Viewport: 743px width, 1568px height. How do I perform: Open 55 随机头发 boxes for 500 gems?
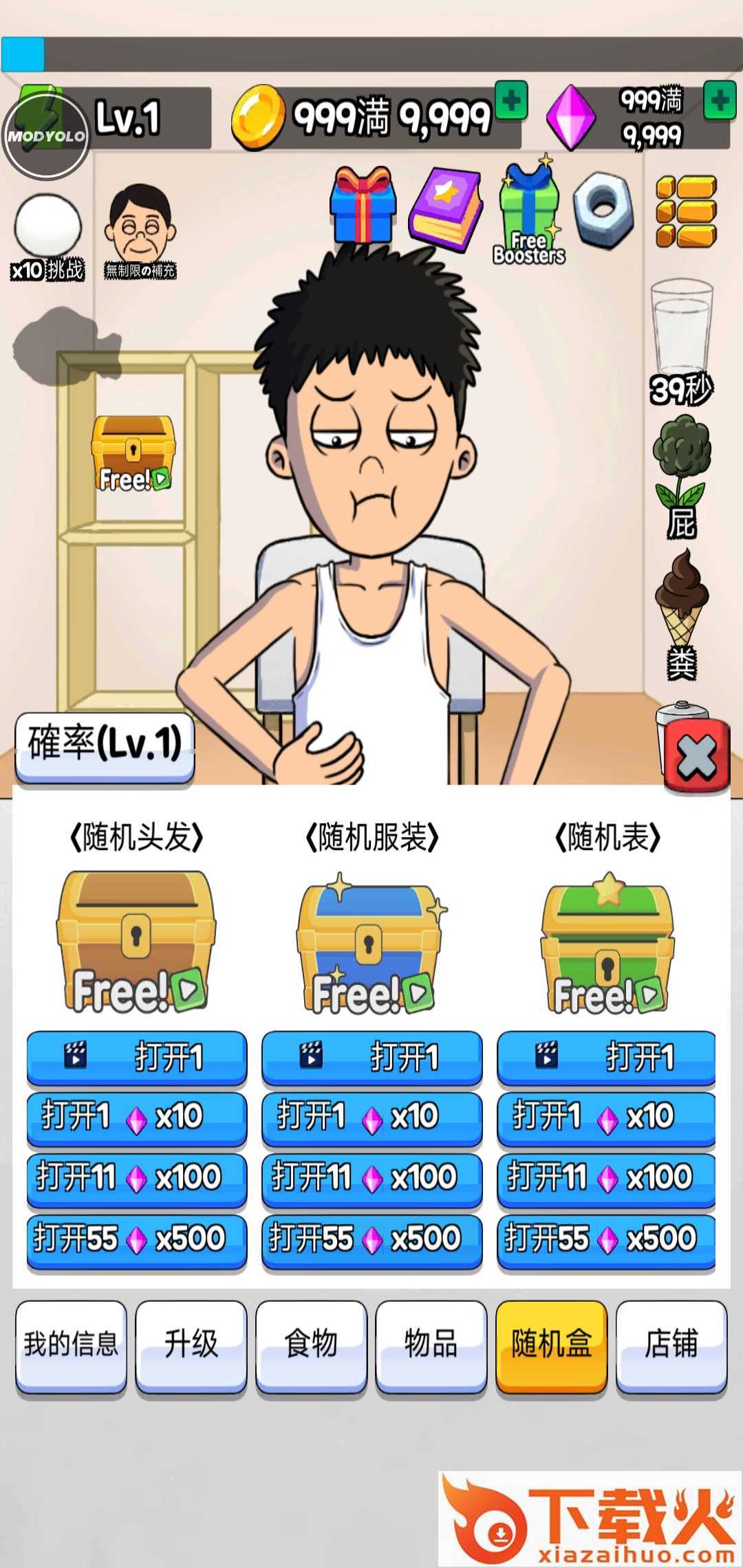tap(136, 1239)
